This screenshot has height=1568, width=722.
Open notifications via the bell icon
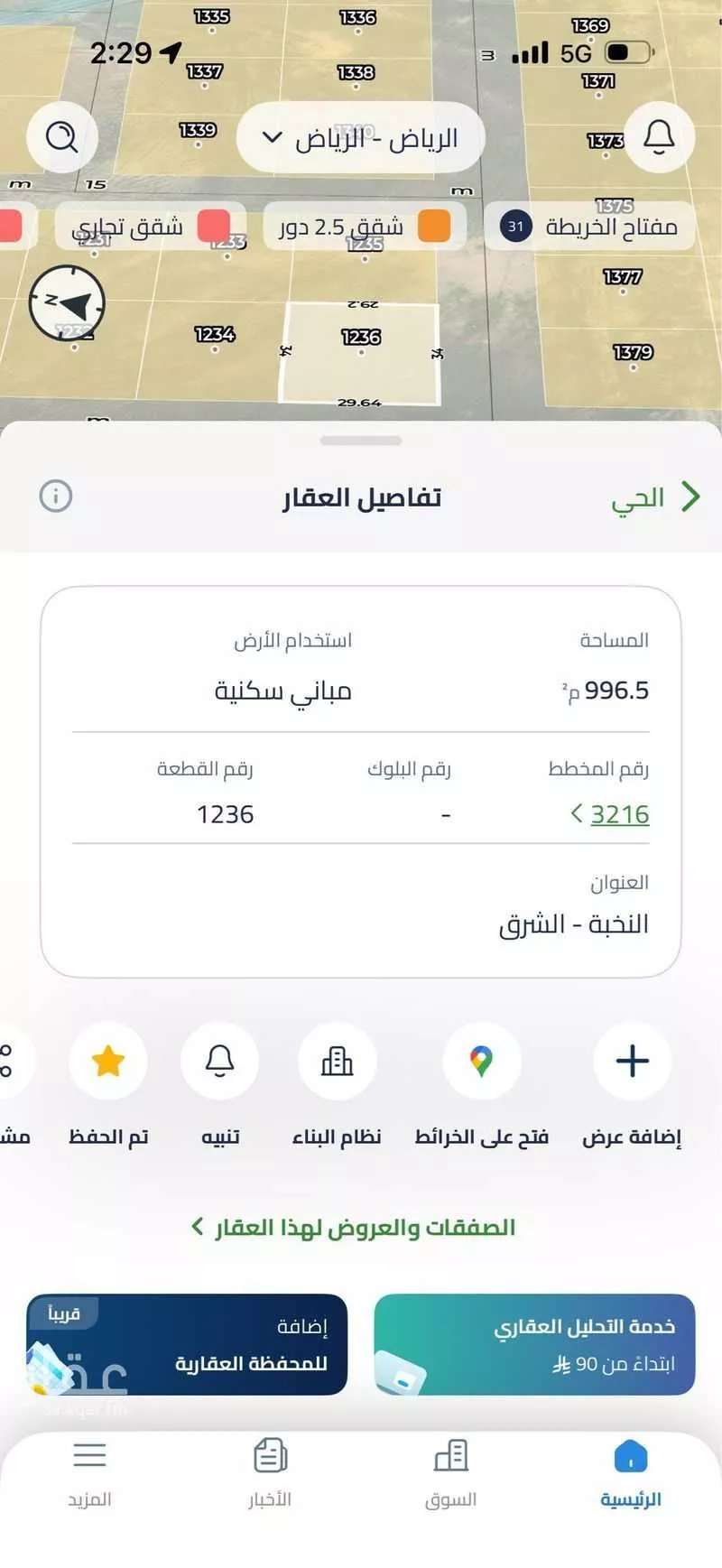pos(659,137)
